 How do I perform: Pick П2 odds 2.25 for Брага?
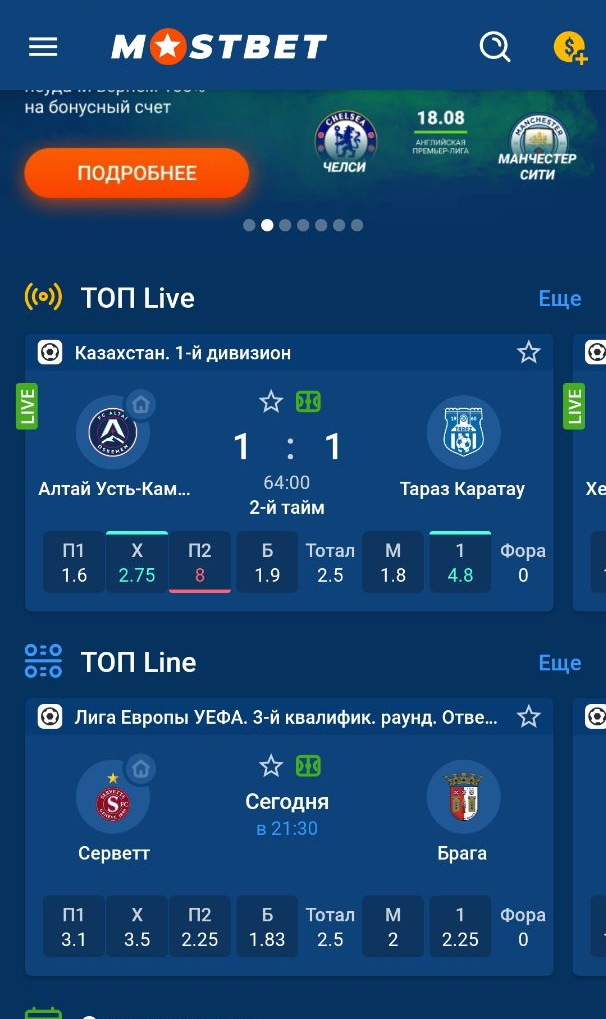(x=200, y=927)
